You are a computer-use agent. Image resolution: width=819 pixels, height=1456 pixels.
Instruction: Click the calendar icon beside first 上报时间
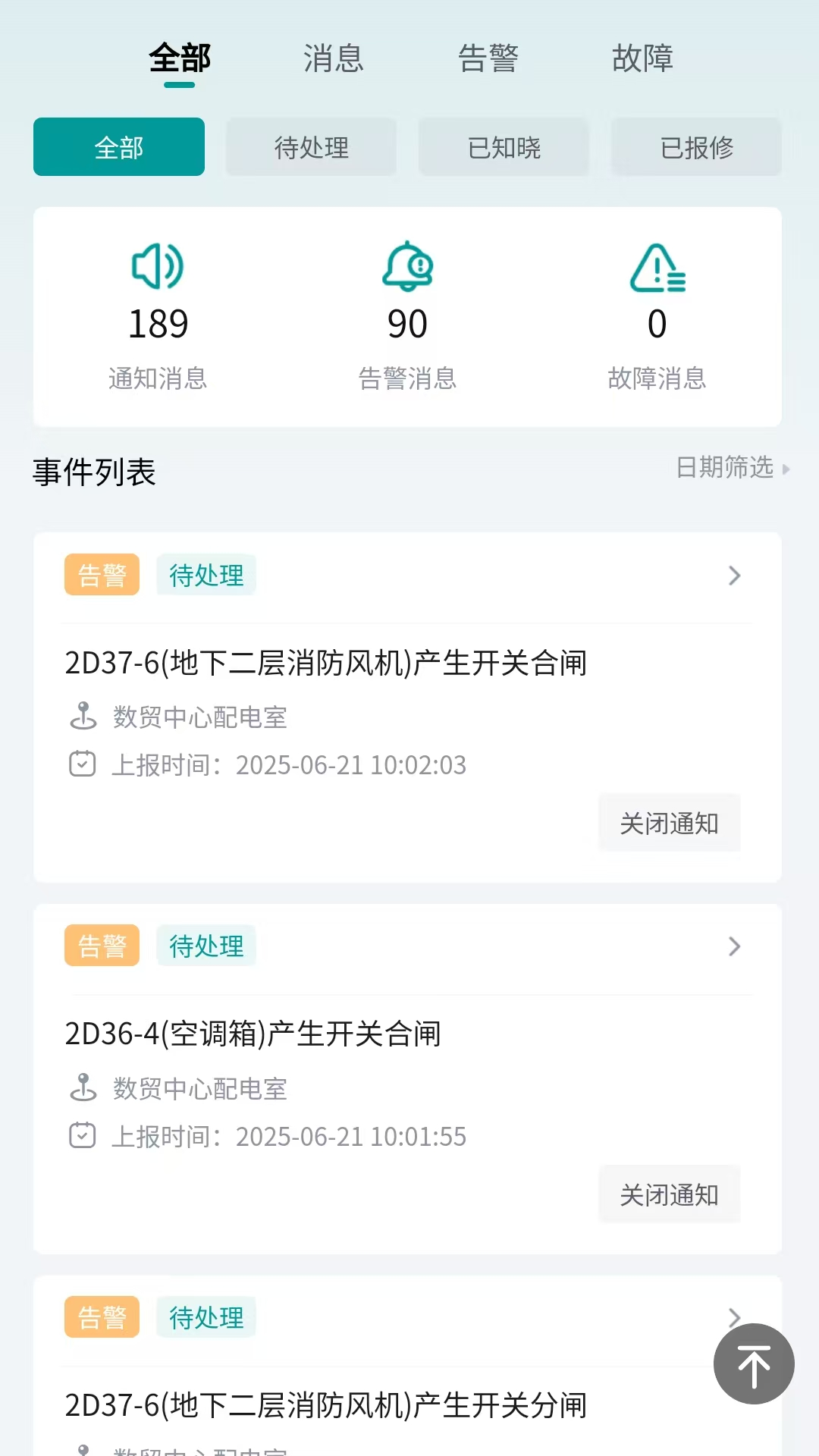point(83,765)
